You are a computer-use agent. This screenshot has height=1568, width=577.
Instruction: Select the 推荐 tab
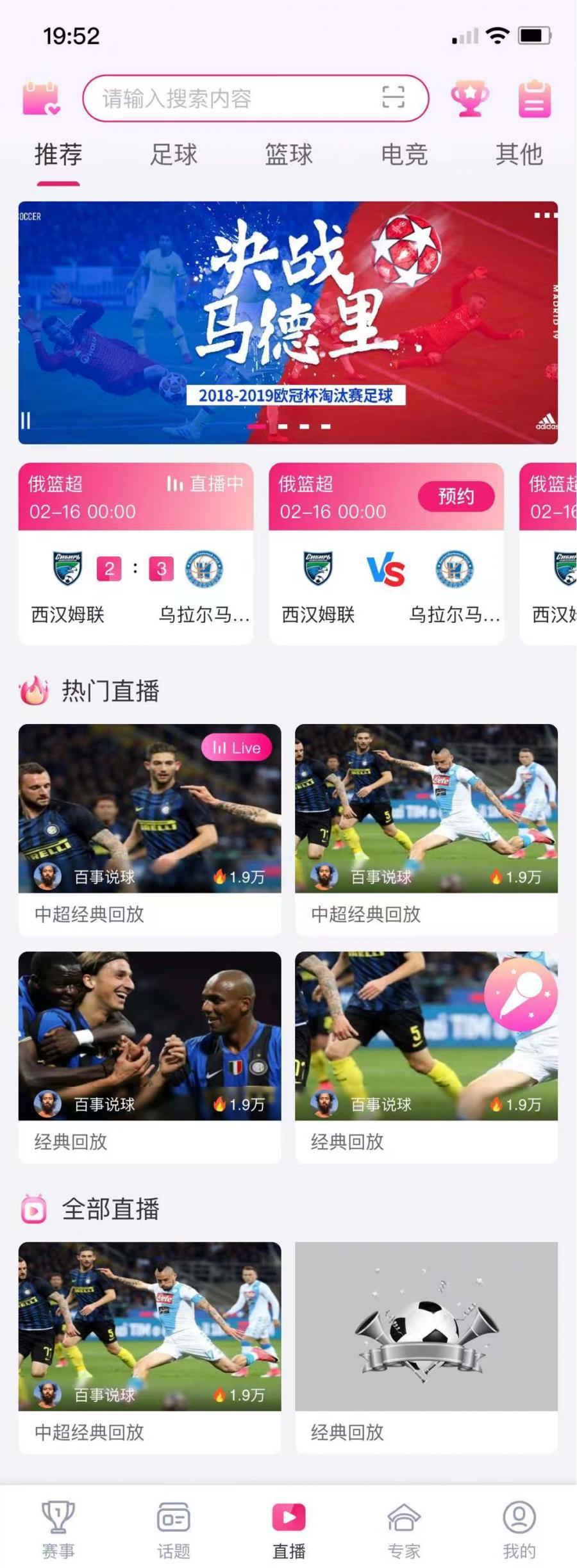click(58, 155)
